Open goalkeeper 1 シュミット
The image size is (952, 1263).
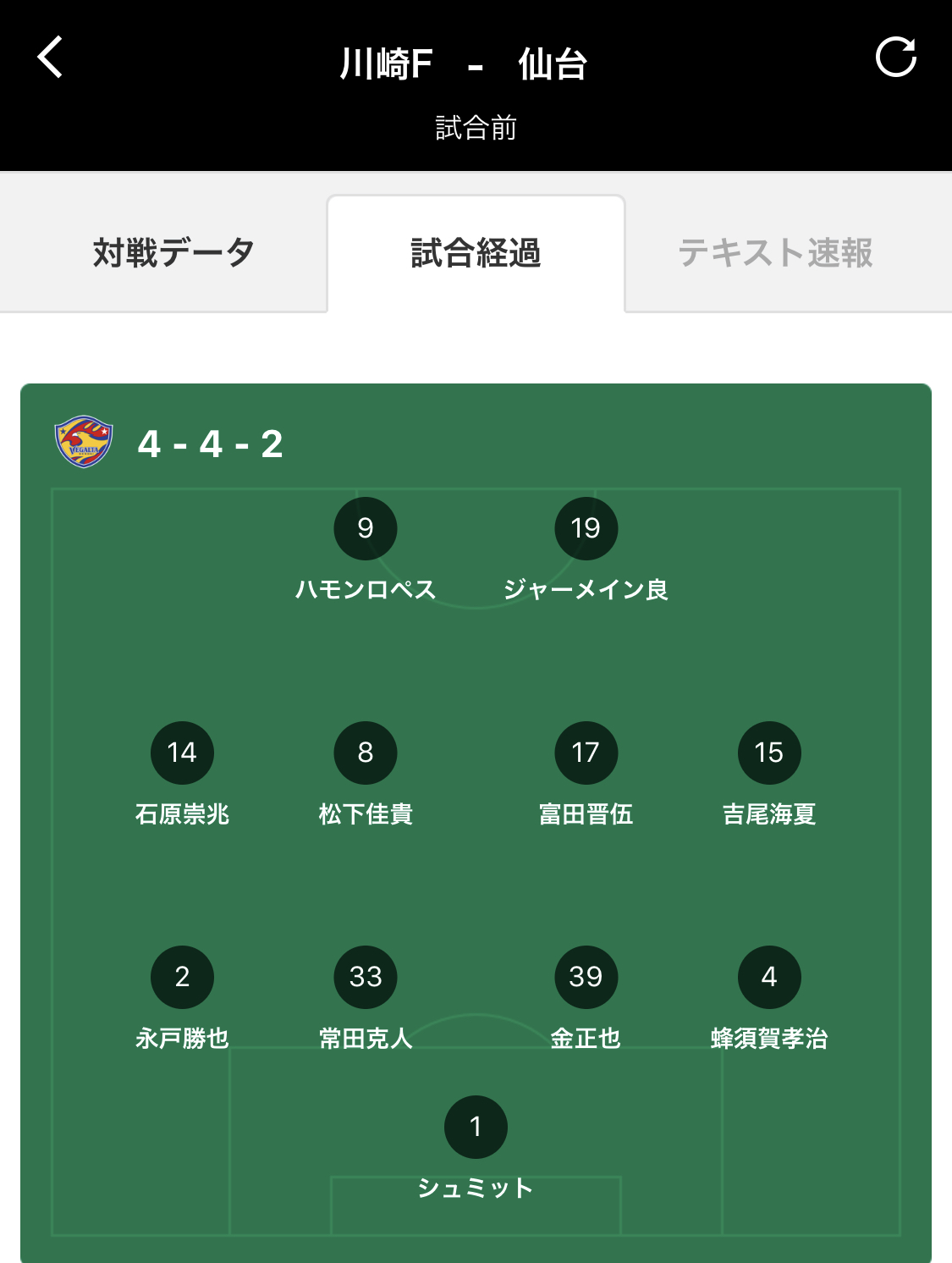point(476,1149)
